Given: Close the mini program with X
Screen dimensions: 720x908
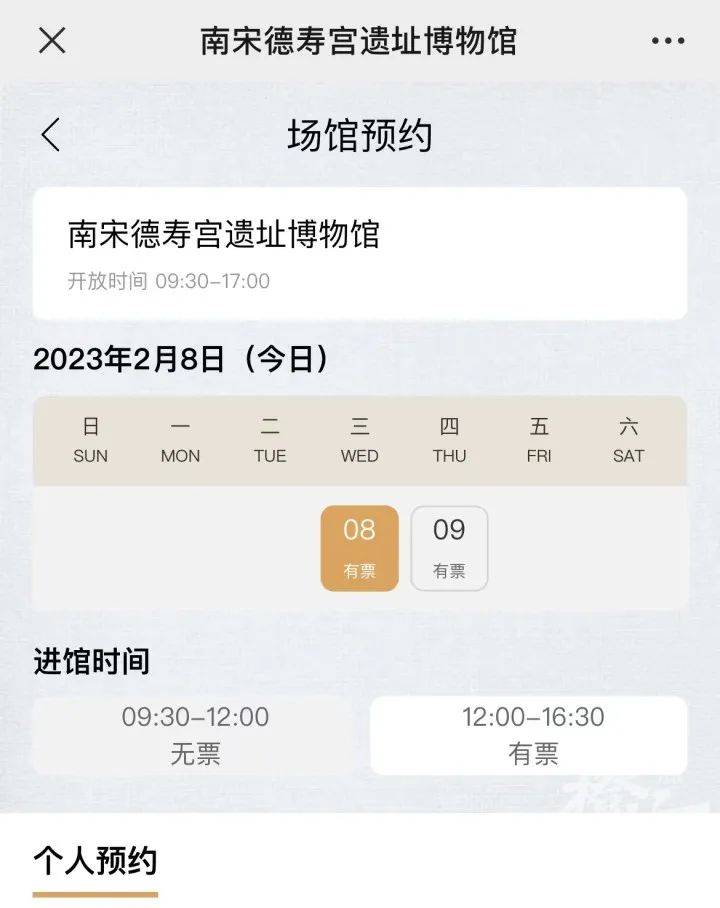Looking at the screenshot, I should pos(52,40).
